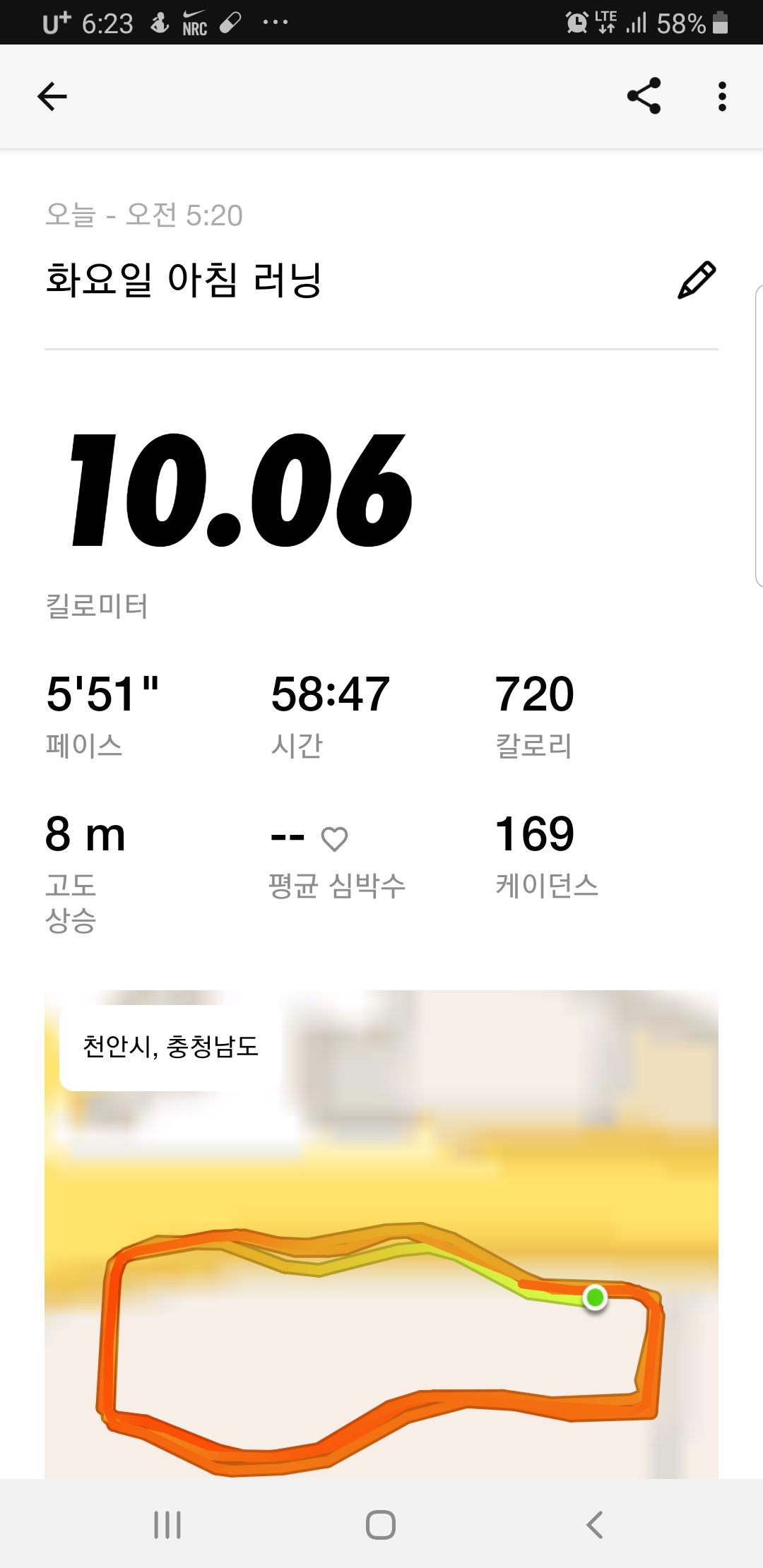Open the three-dot overflow menu
This screenshot has height=1568, width=763.
[722, 97]
